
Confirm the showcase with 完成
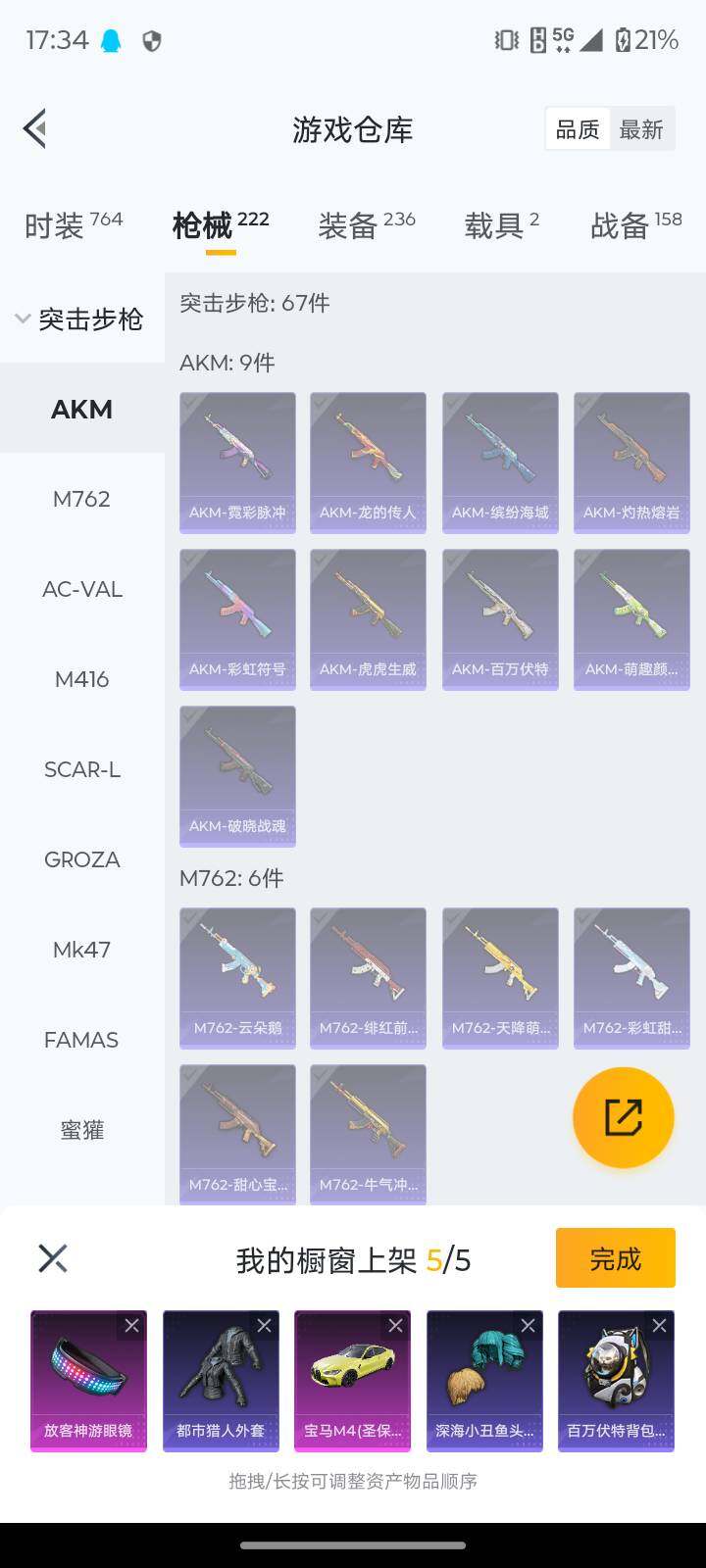point(615,1257)
